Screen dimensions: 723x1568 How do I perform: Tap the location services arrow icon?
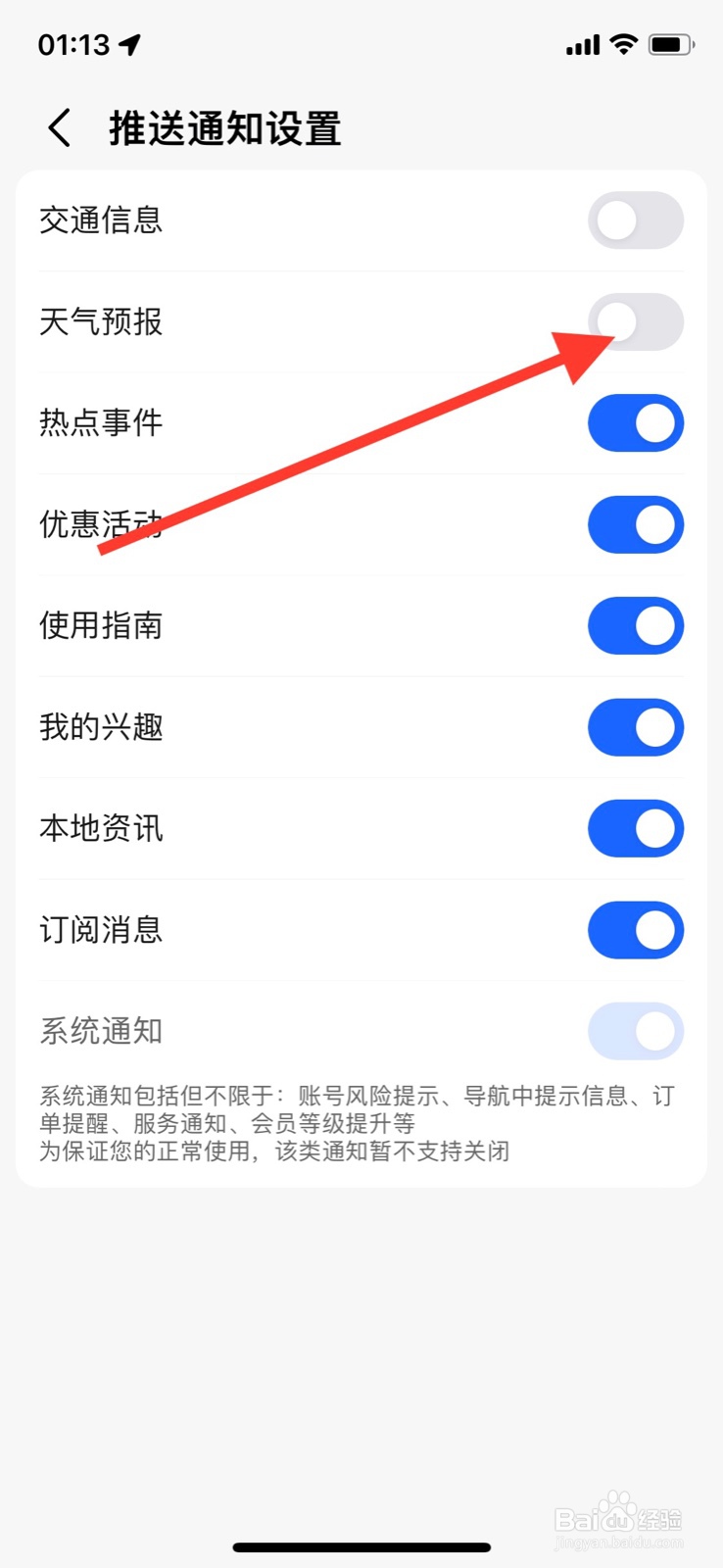coord(127,43)
